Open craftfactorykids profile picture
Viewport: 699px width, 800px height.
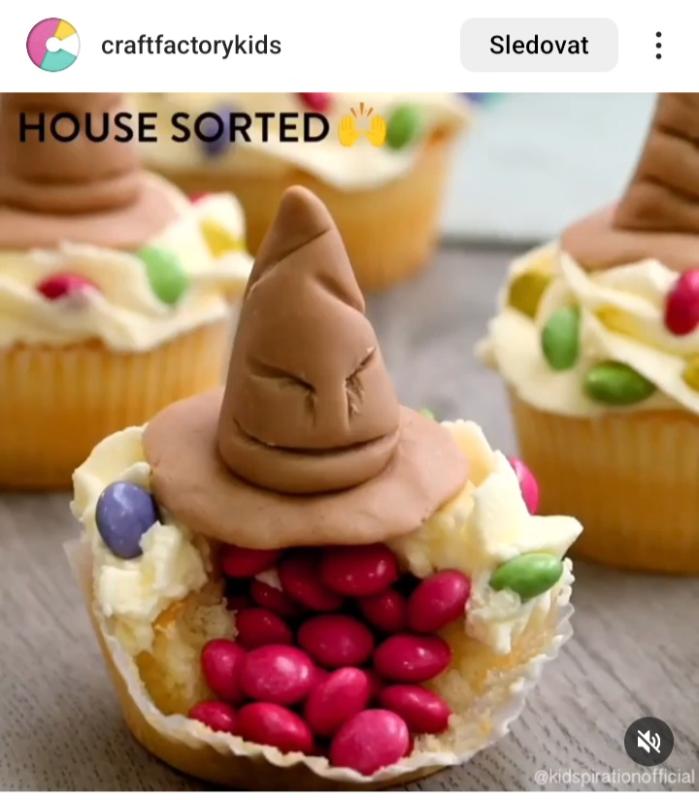pyautogui.click(x=52, y=45)
